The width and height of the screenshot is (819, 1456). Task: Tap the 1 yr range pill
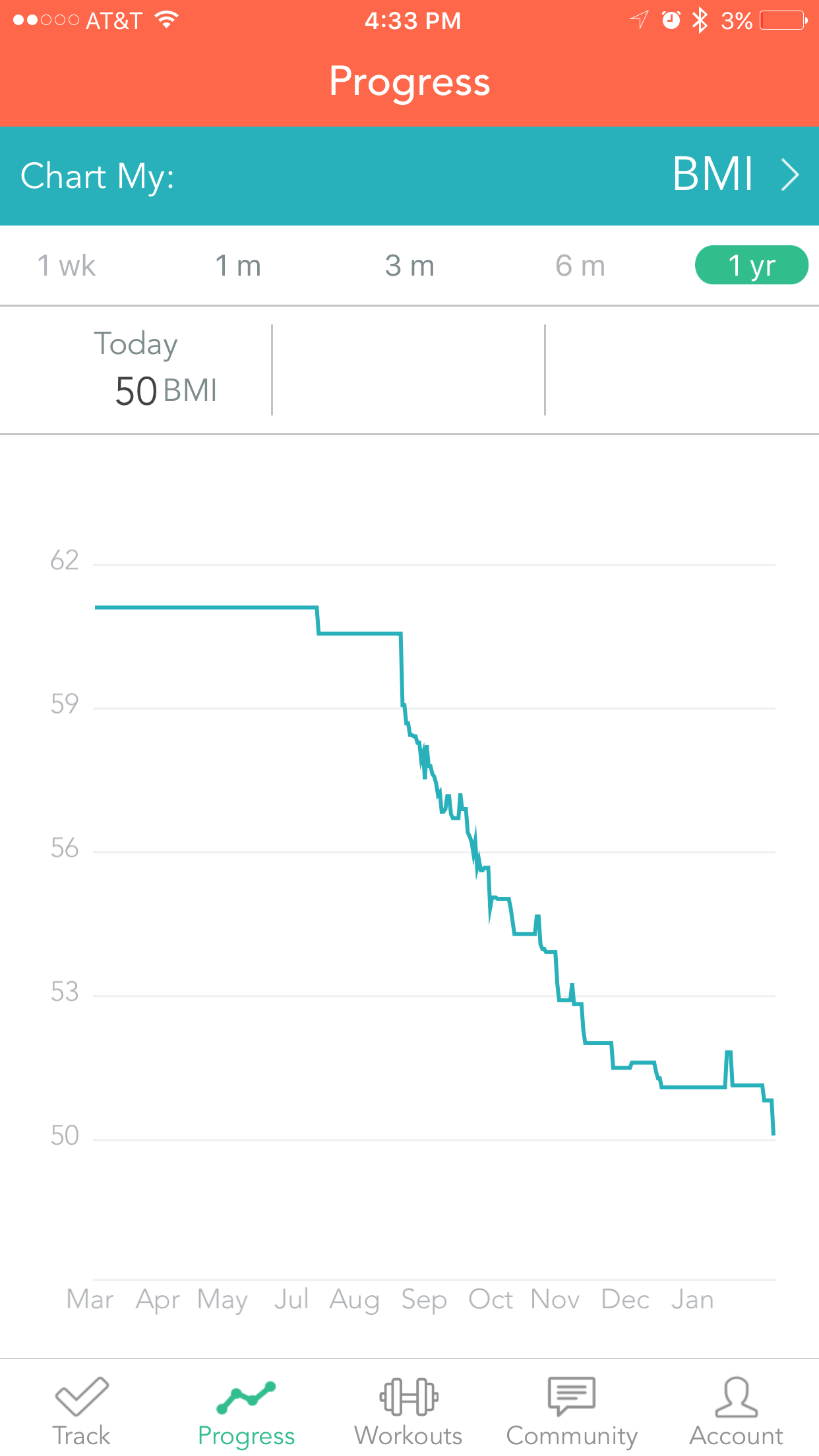[752, 265]
